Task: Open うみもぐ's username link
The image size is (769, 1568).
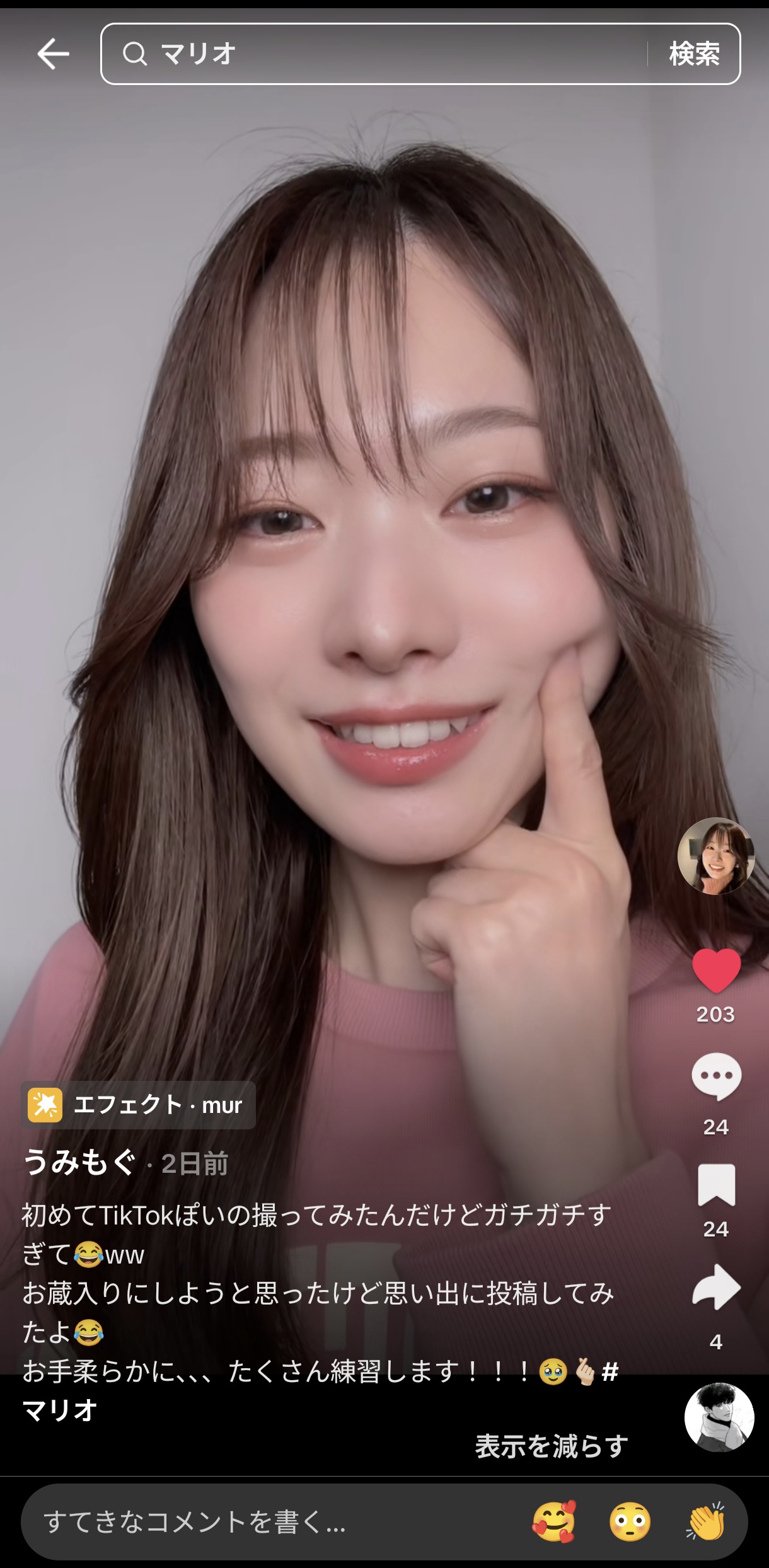Action: click(x=79, y=1163)
